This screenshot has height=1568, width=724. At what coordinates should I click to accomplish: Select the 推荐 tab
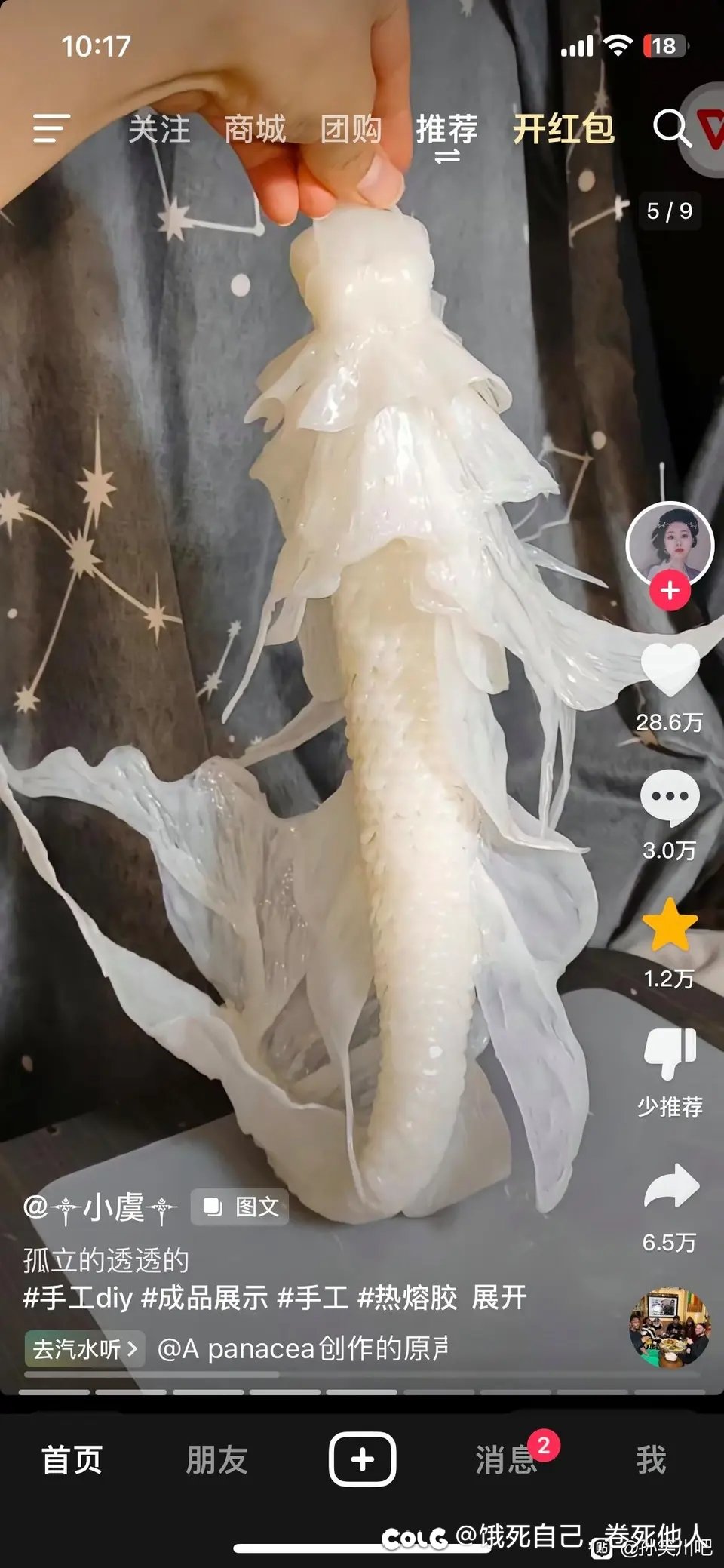tap(446, 129)
